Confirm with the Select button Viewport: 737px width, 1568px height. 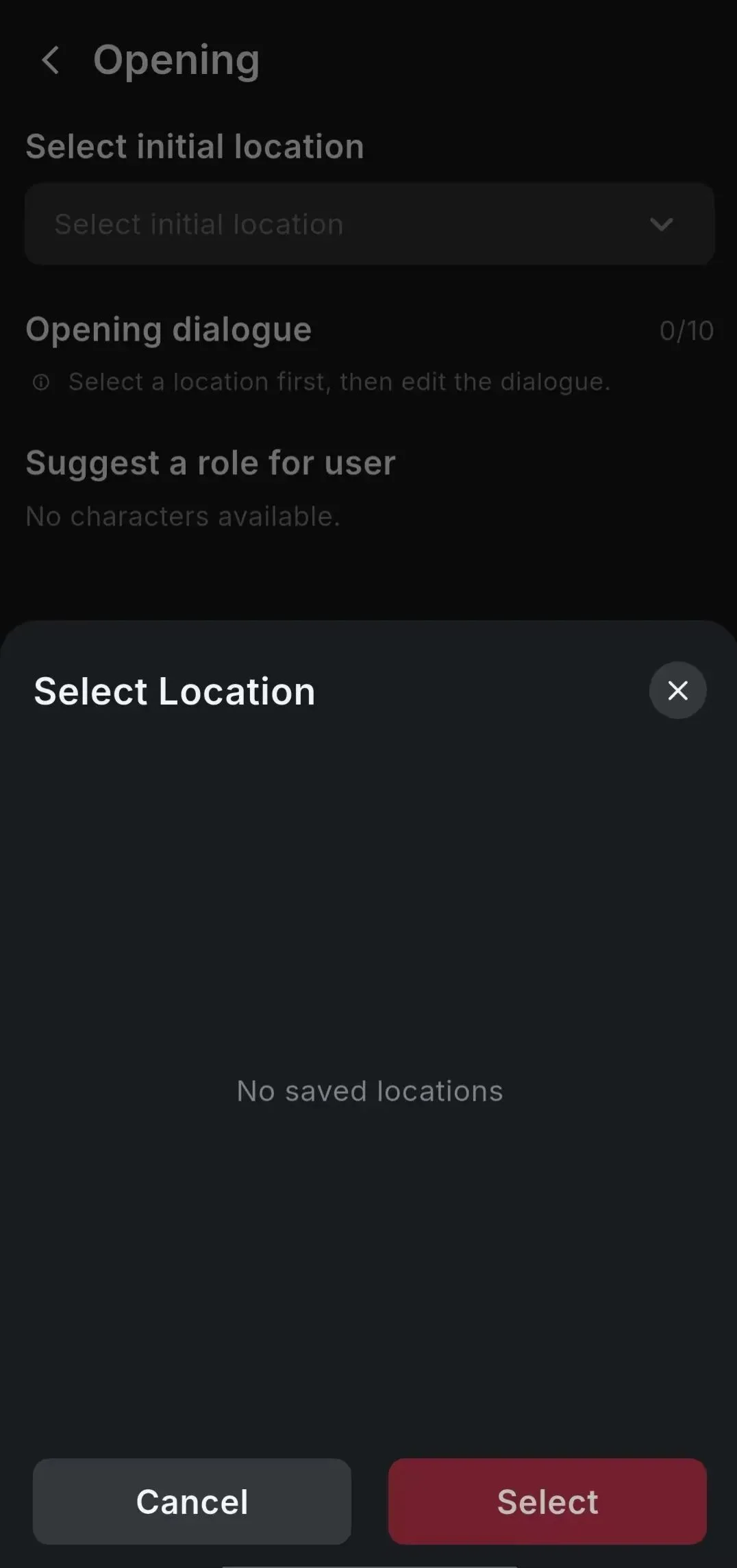[547, 1501]
